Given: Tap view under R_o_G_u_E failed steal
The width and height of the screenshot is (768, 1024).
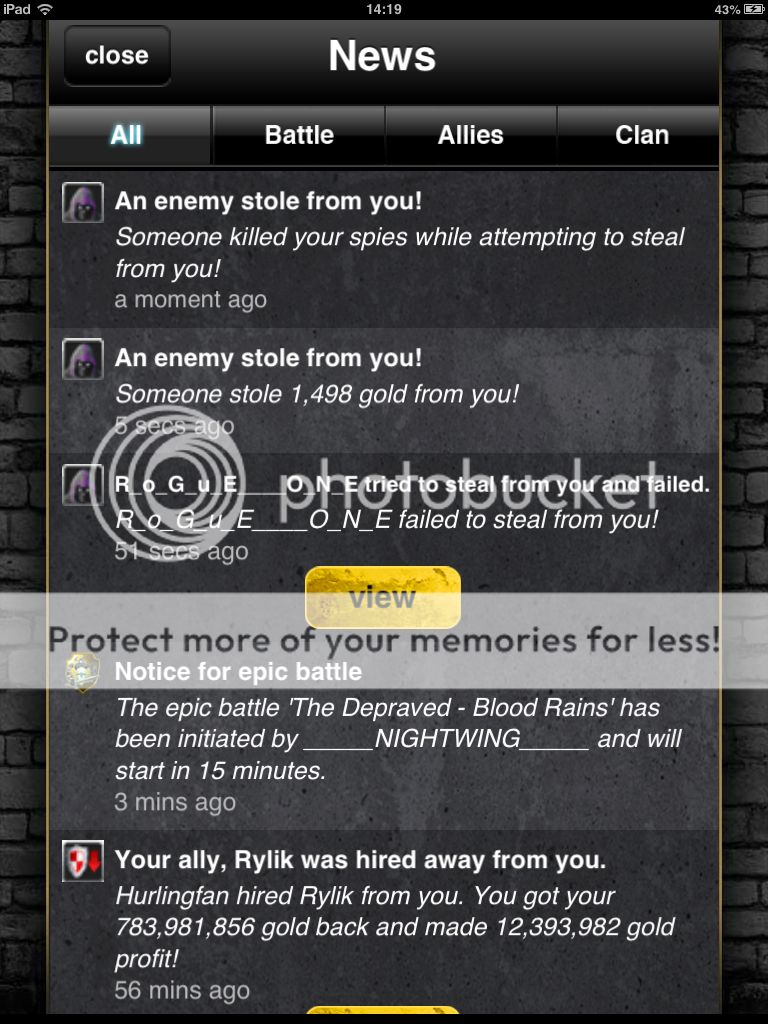Looking at the screenshot, I should pos(382,597).
